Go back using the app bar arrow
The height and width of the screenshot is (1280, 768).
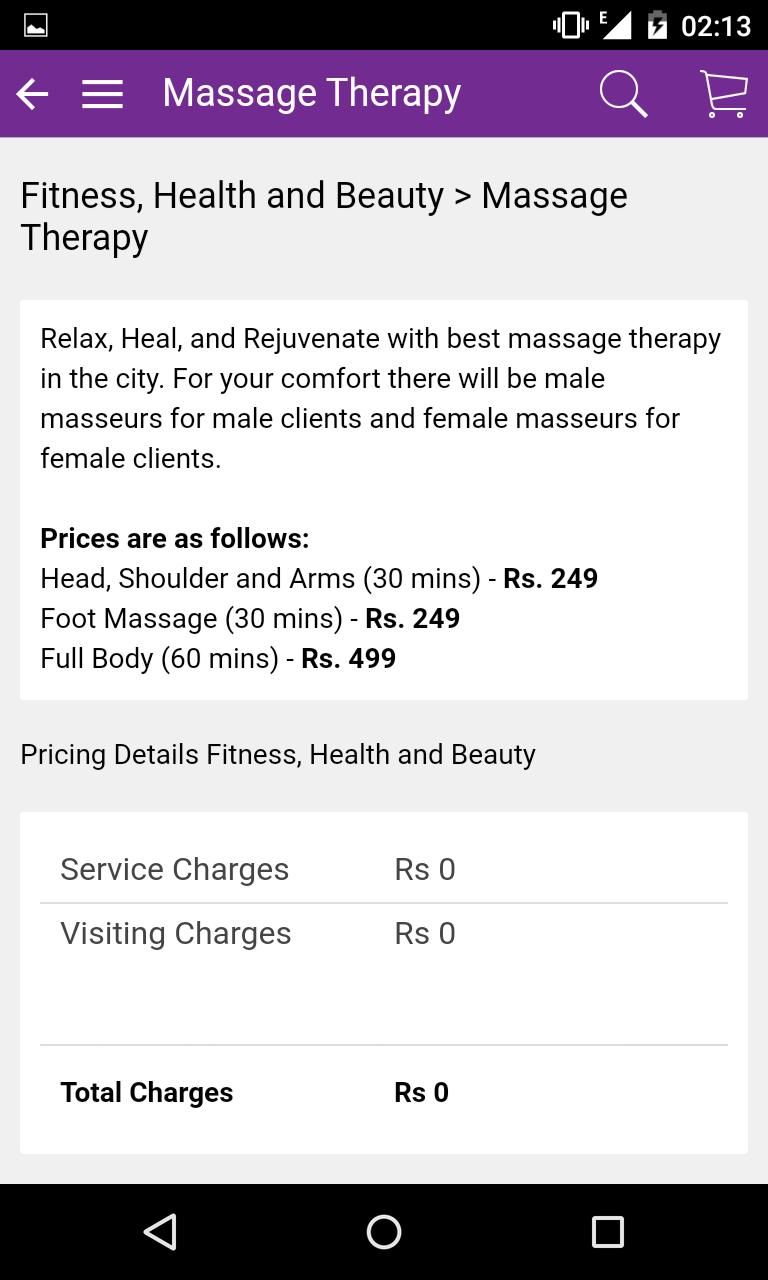click(32, 94)
